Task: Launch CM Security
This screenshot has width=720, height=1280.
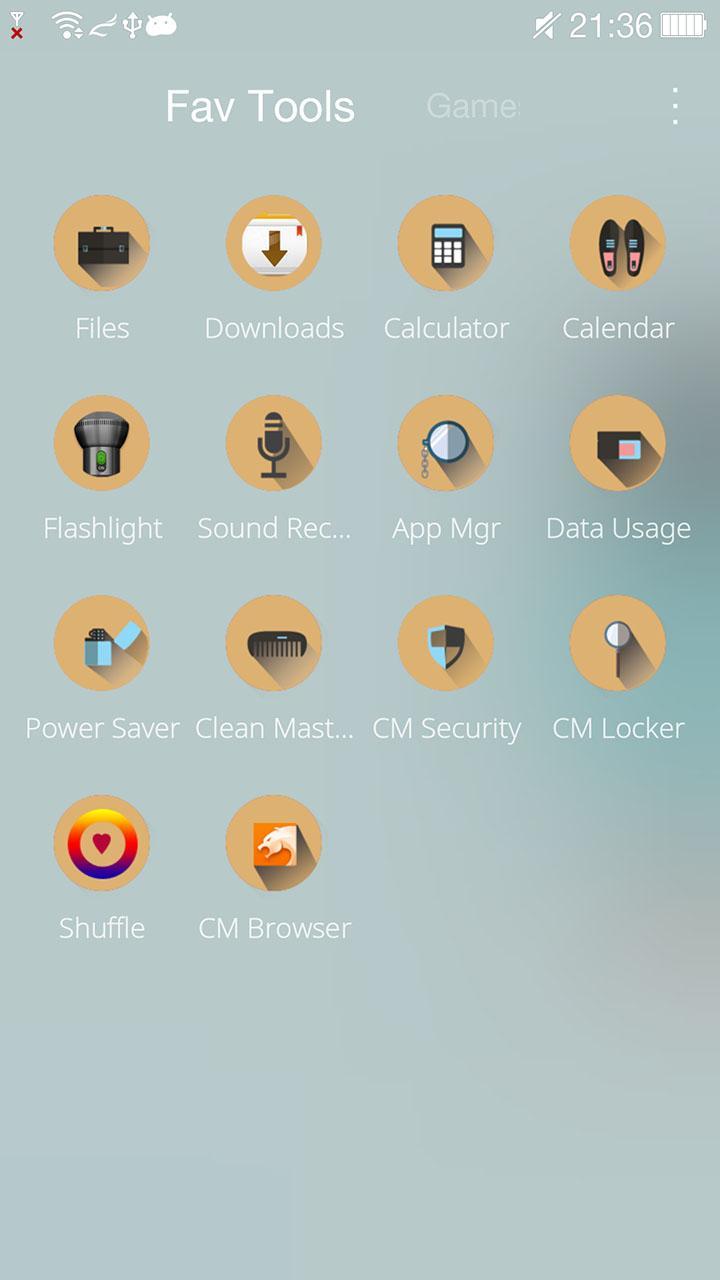Action: tap(446, 643)
